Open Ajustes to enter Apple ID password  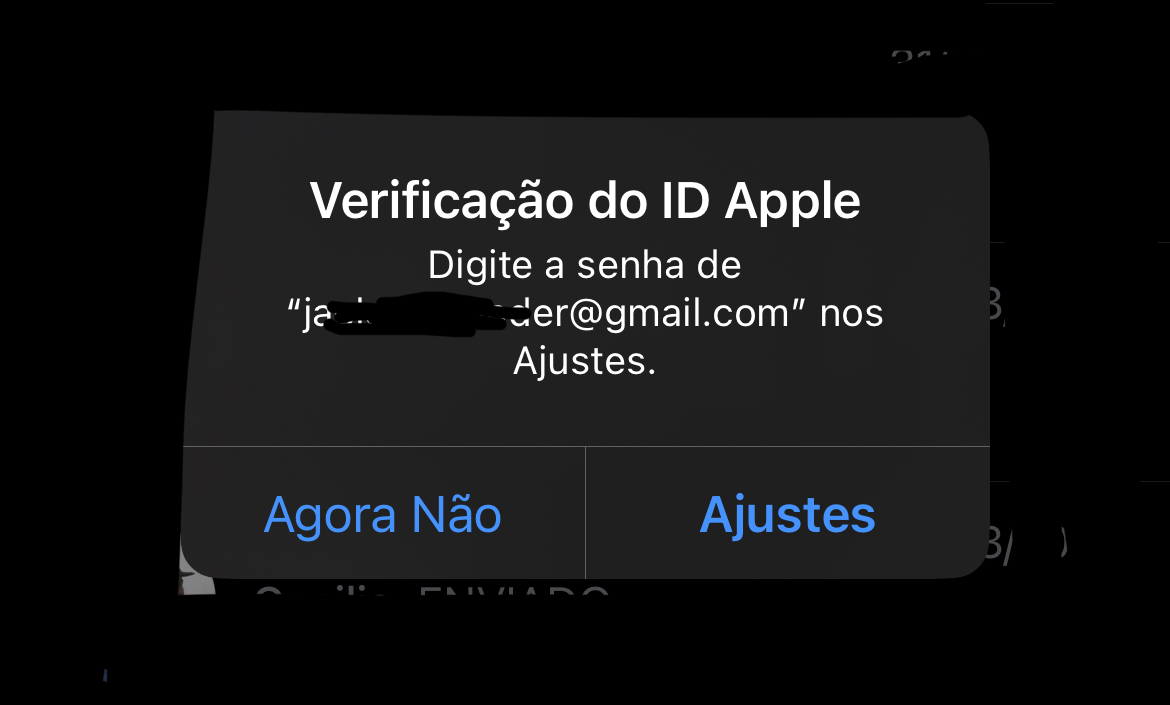pos(787,515)
